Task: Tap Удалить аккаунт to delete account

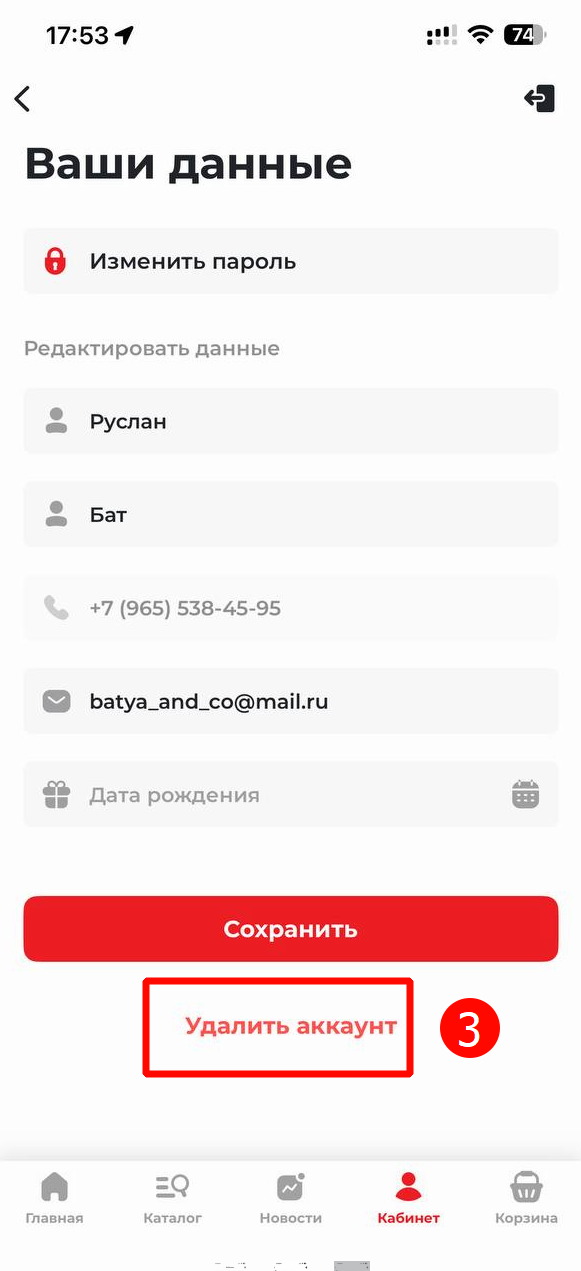Action: click(291, 1026)
